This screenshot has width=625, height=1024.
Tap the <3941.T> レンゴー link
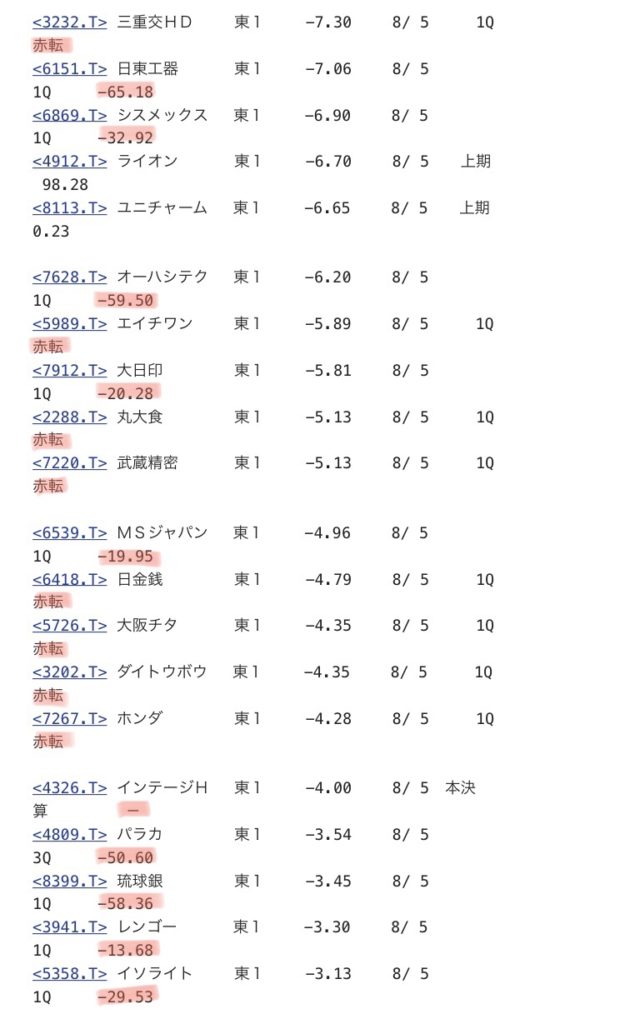point(70,927)
